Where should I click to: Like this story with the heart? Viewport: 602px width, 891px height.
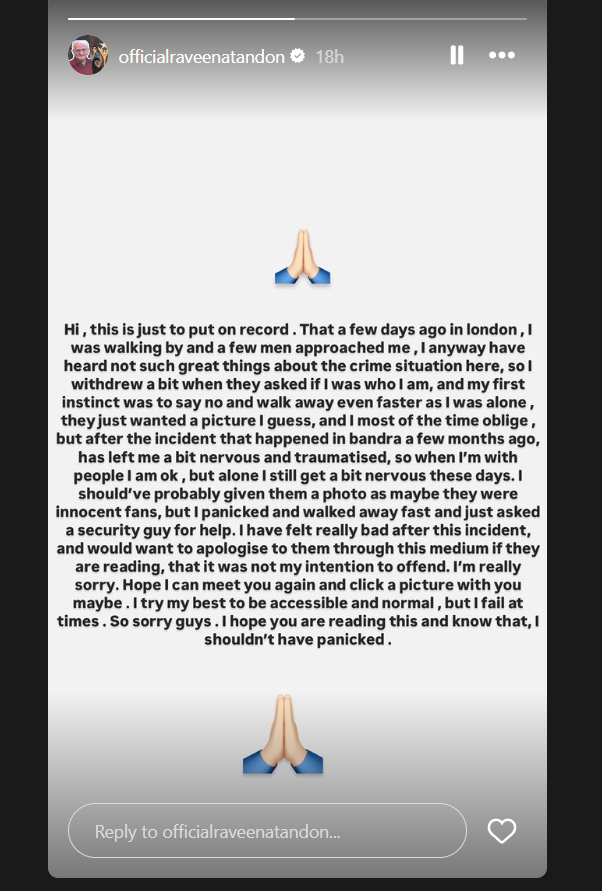(501, 831)
